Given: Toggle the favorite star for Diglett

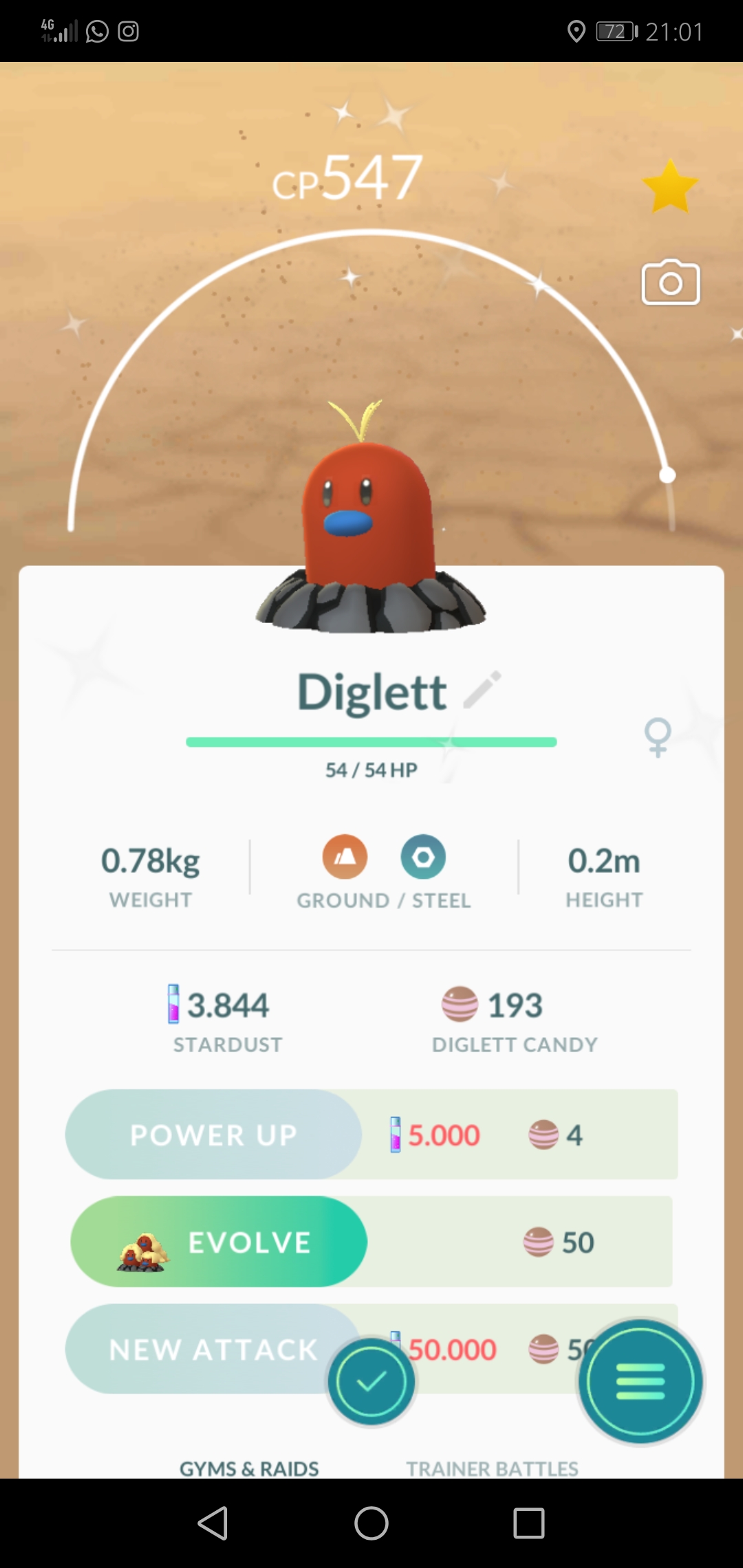Looking at the screenshot, I should coord(669,186).
